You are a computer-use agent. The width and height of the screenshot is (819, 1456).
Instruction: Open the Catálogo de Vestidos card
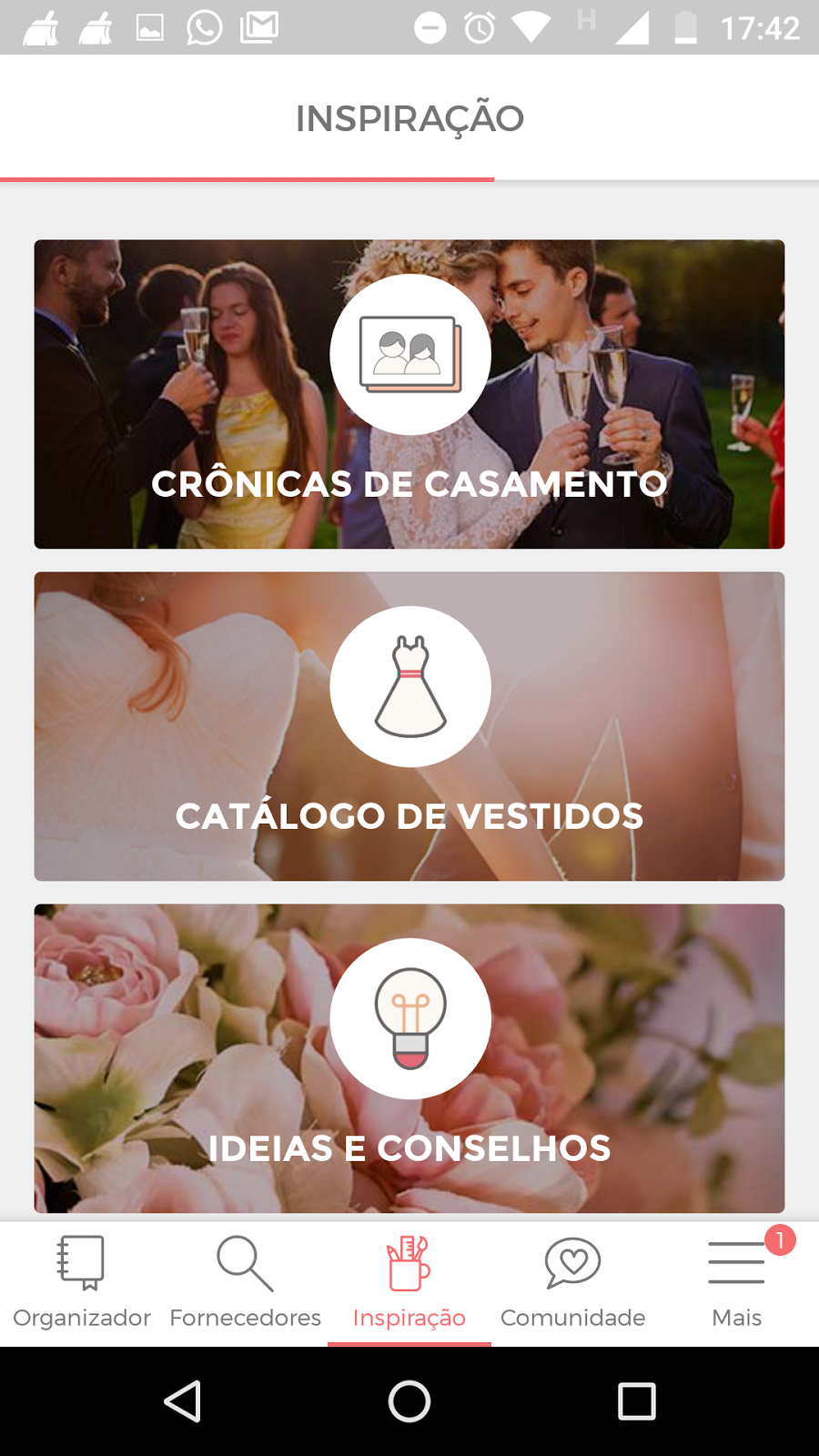click(x=409, y=726)
